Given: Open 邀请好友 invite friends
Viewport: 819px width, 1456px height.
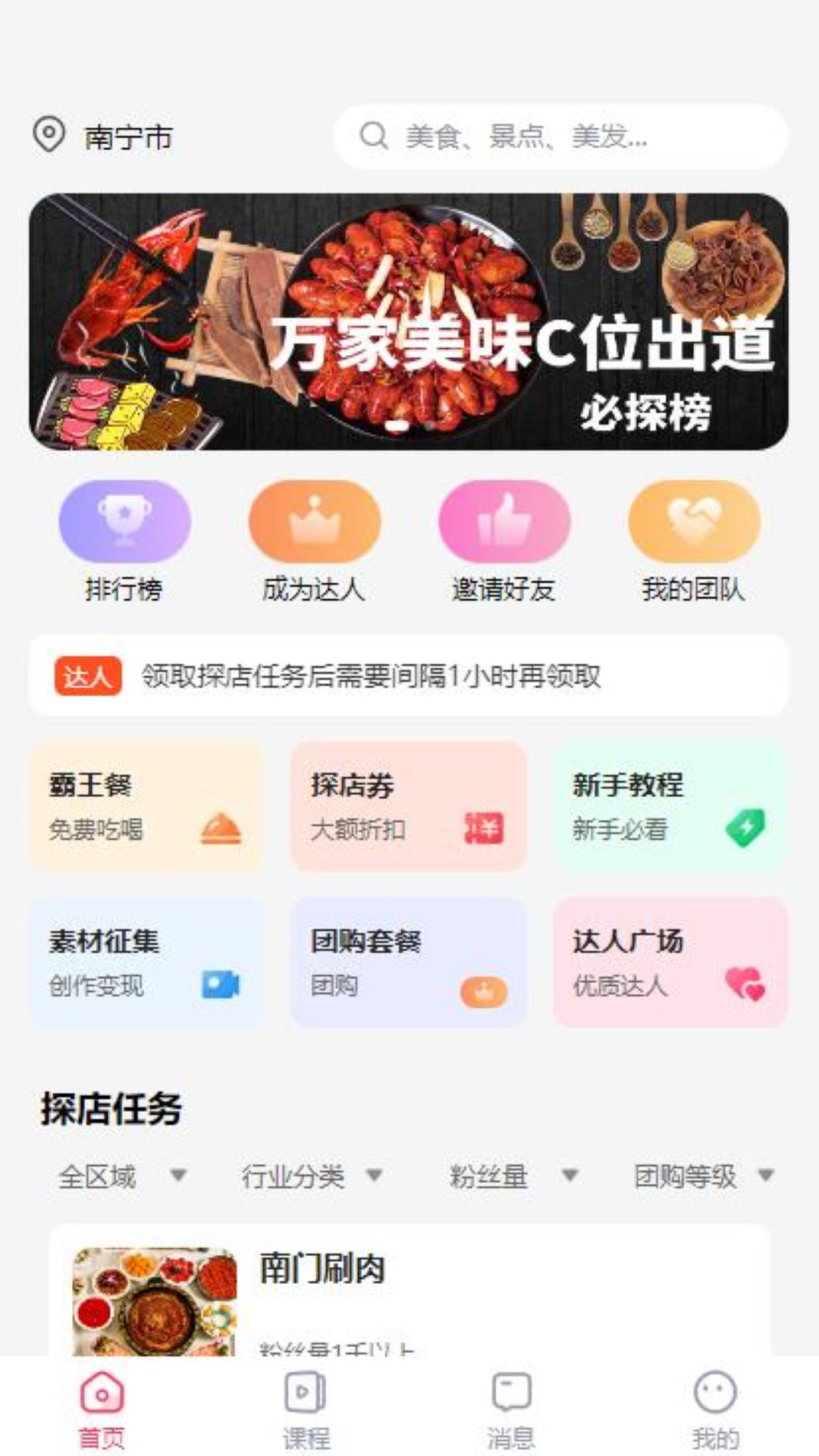Looking at the screenshot, I should click(x=504, y=540).
